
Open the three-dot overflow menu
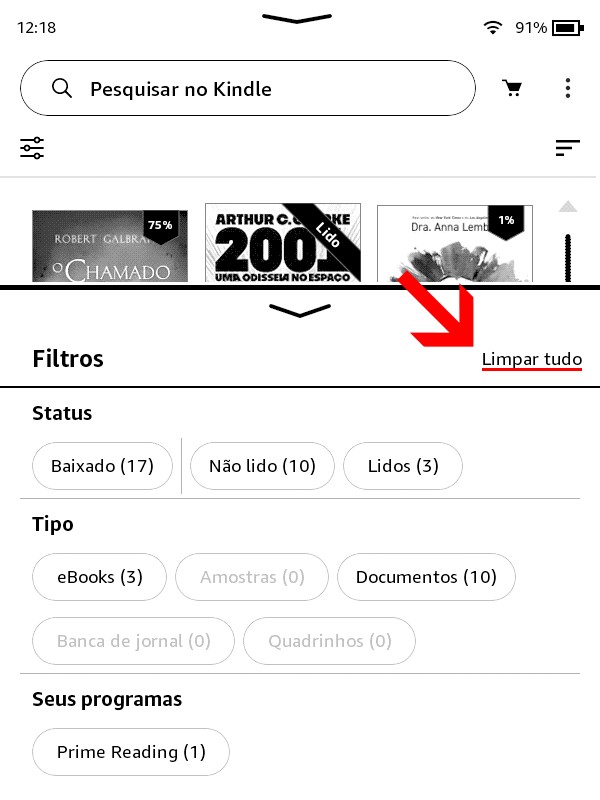click(x=568, y=89)
